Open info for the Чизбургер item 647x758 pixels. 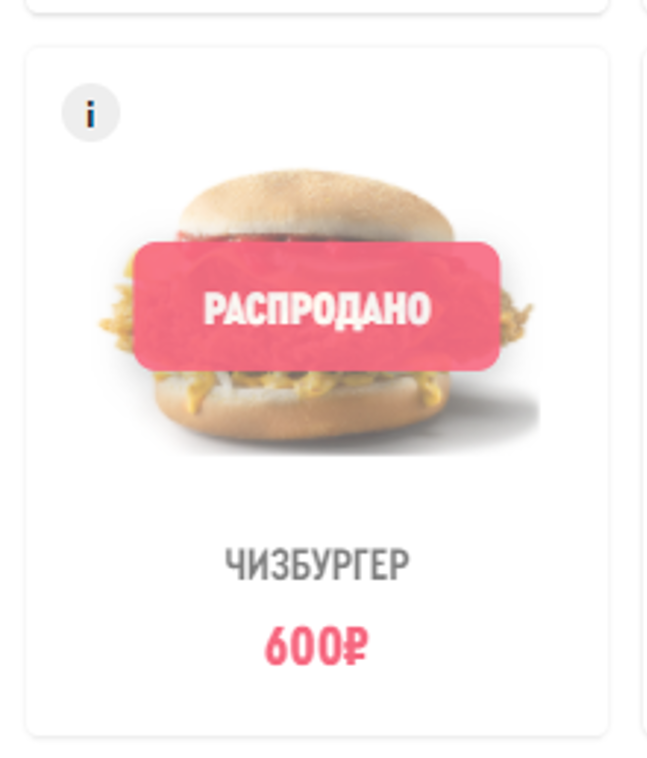(91, 114)
